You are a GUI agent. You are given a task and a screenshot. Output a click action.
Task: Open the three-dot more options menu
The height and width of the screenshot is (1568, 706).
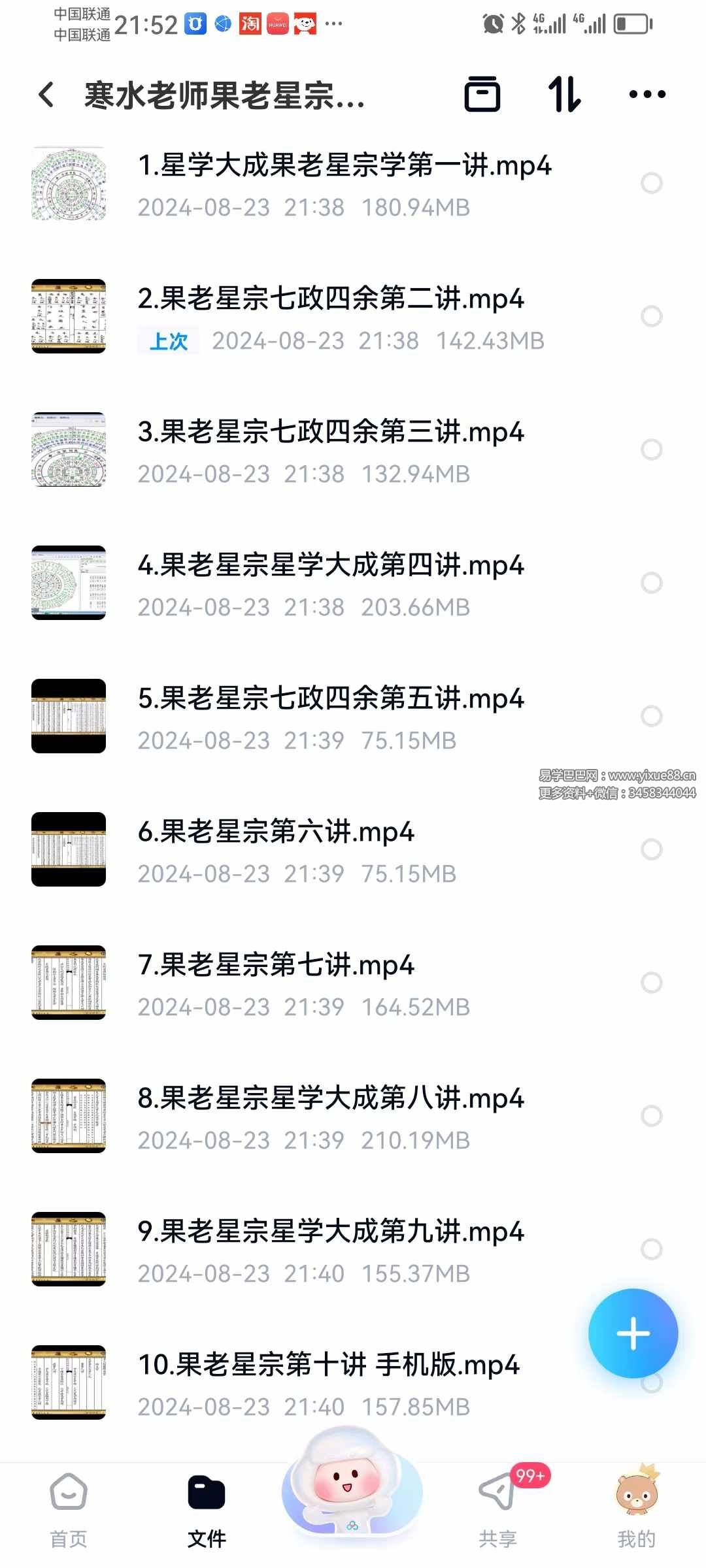(646, 95)
